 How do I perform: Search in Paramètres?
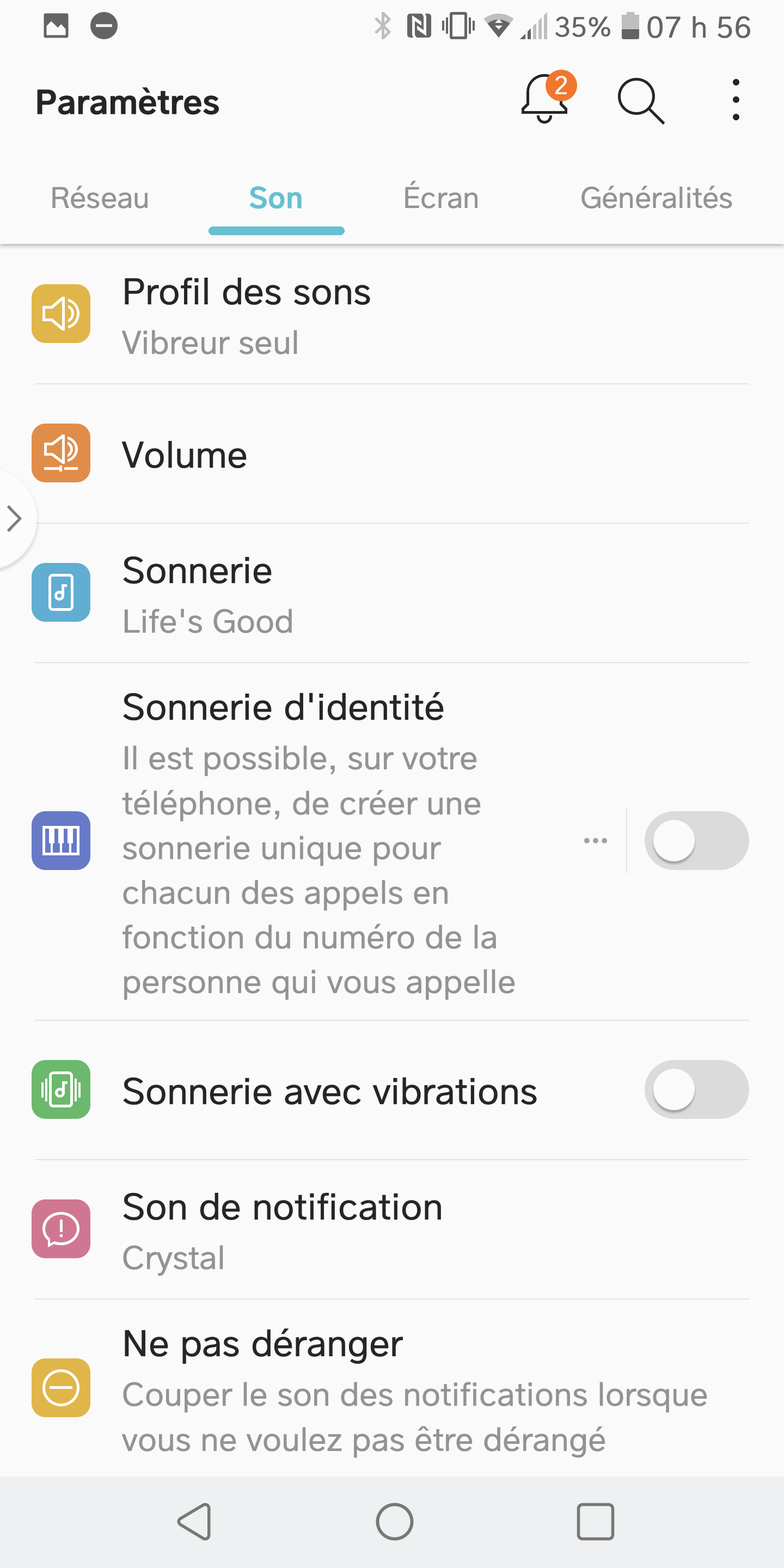click(x=640, y=100)
